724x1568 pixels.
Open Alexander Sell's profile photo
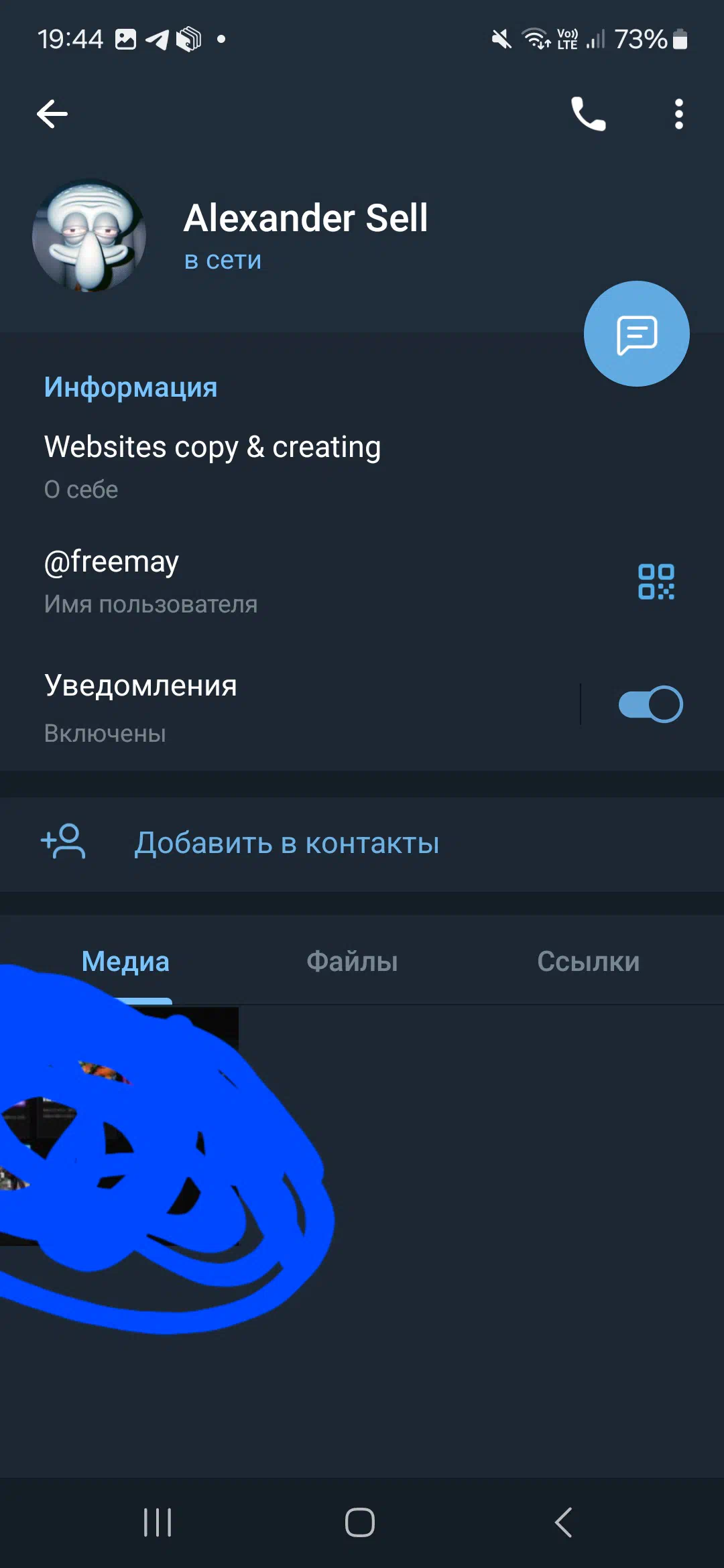pos(89,235)
